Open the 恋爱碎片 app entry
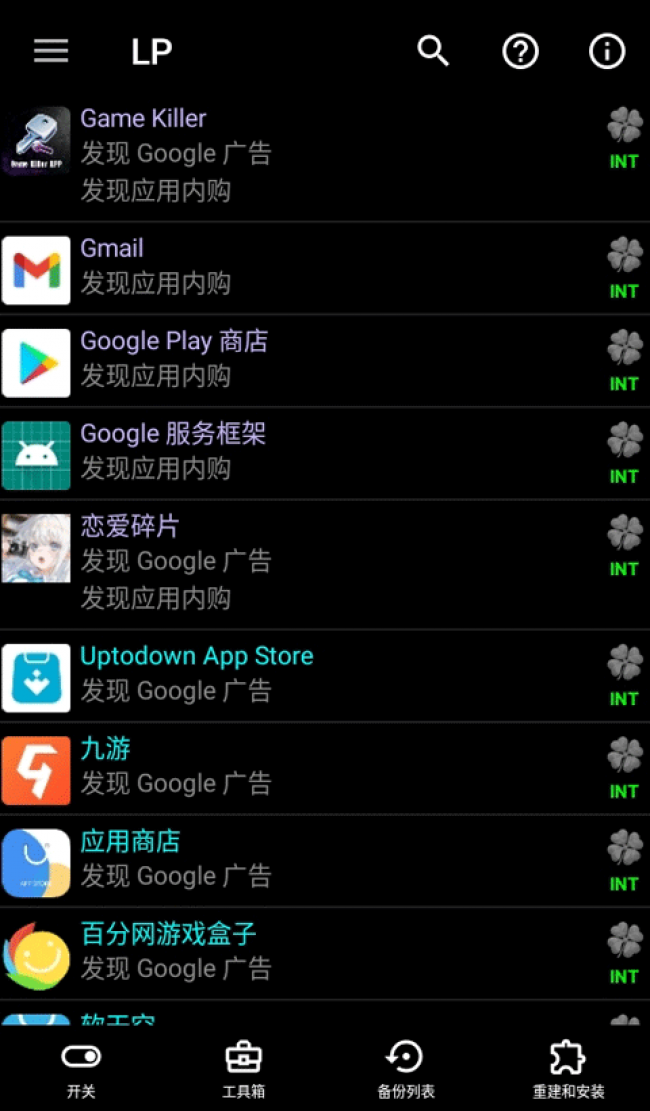The height and width of the screenshot is (1111, 650). click(x=300, y=563)
